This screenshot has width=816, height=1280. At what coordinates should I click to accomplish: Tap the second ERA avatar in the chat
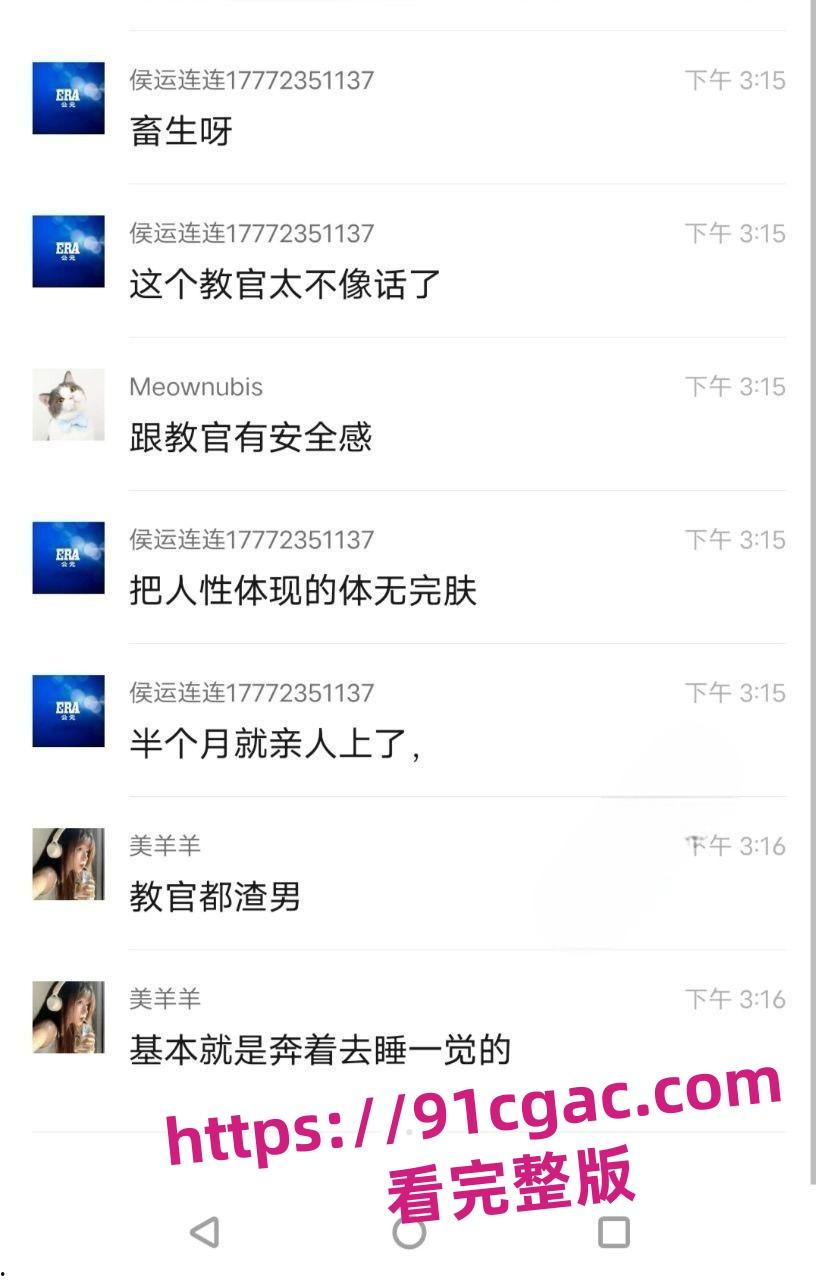(x=66, y=249)
